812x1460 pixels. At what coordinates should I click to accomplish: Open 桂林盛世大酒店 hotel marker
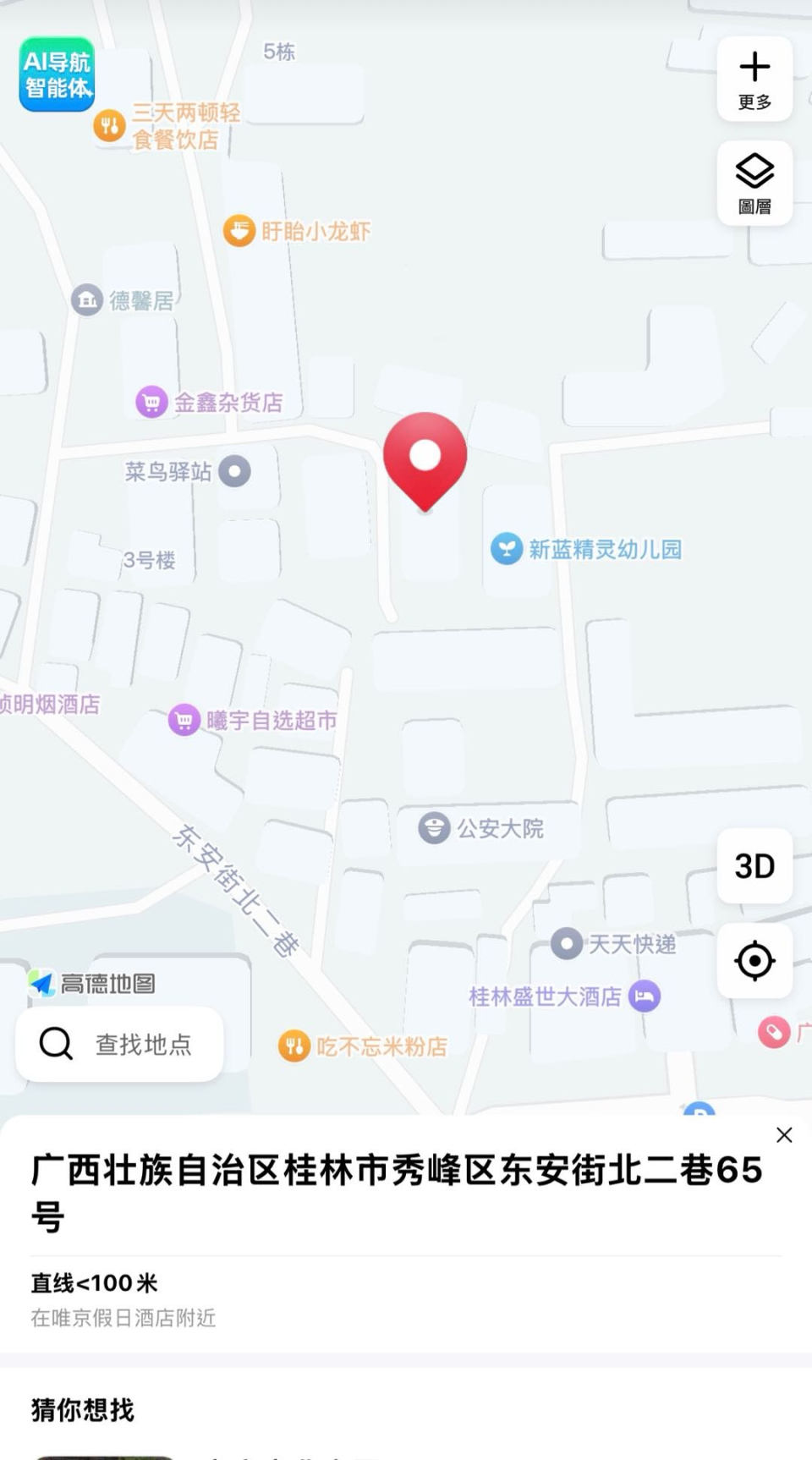(x=645, y=996)
